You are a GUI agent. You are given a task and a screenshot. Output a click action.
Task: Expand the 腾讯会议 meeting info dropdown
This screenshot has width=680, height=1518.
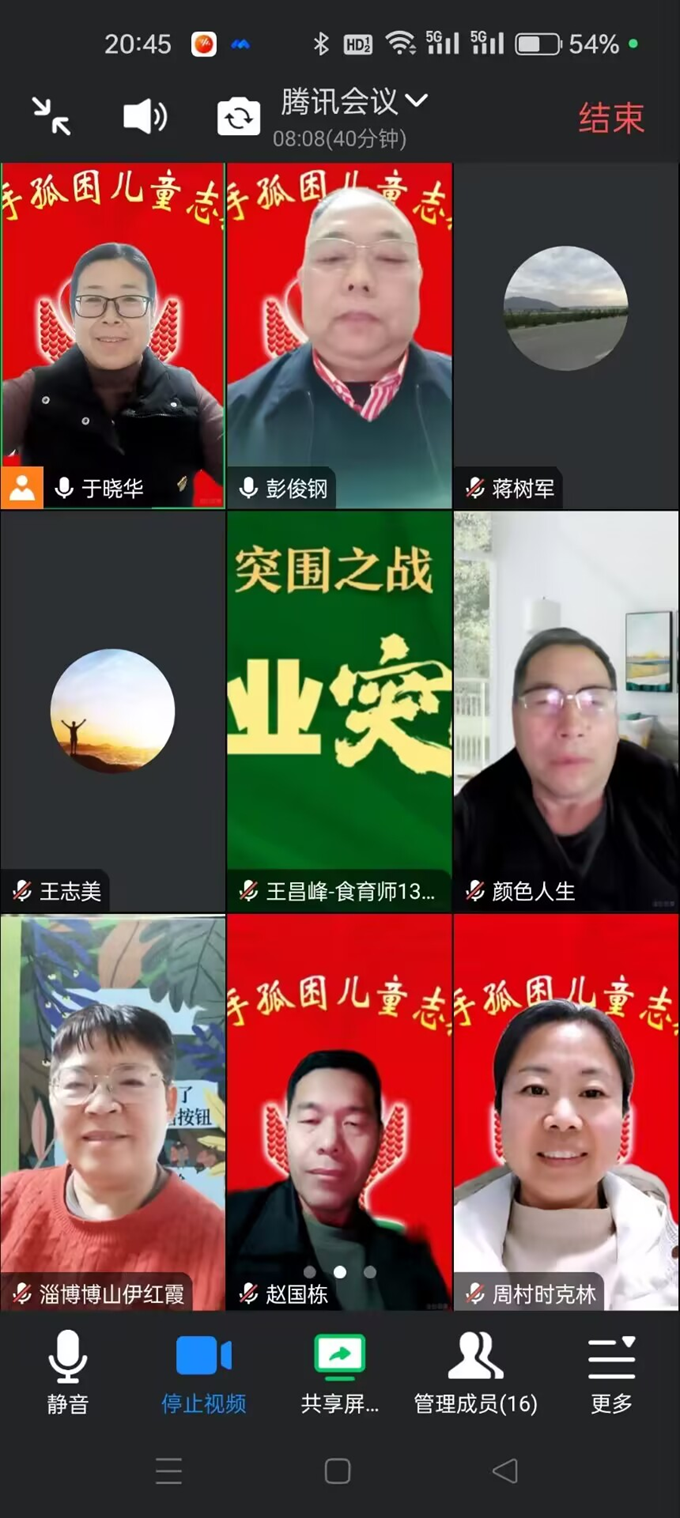click(x=353, y=102)
